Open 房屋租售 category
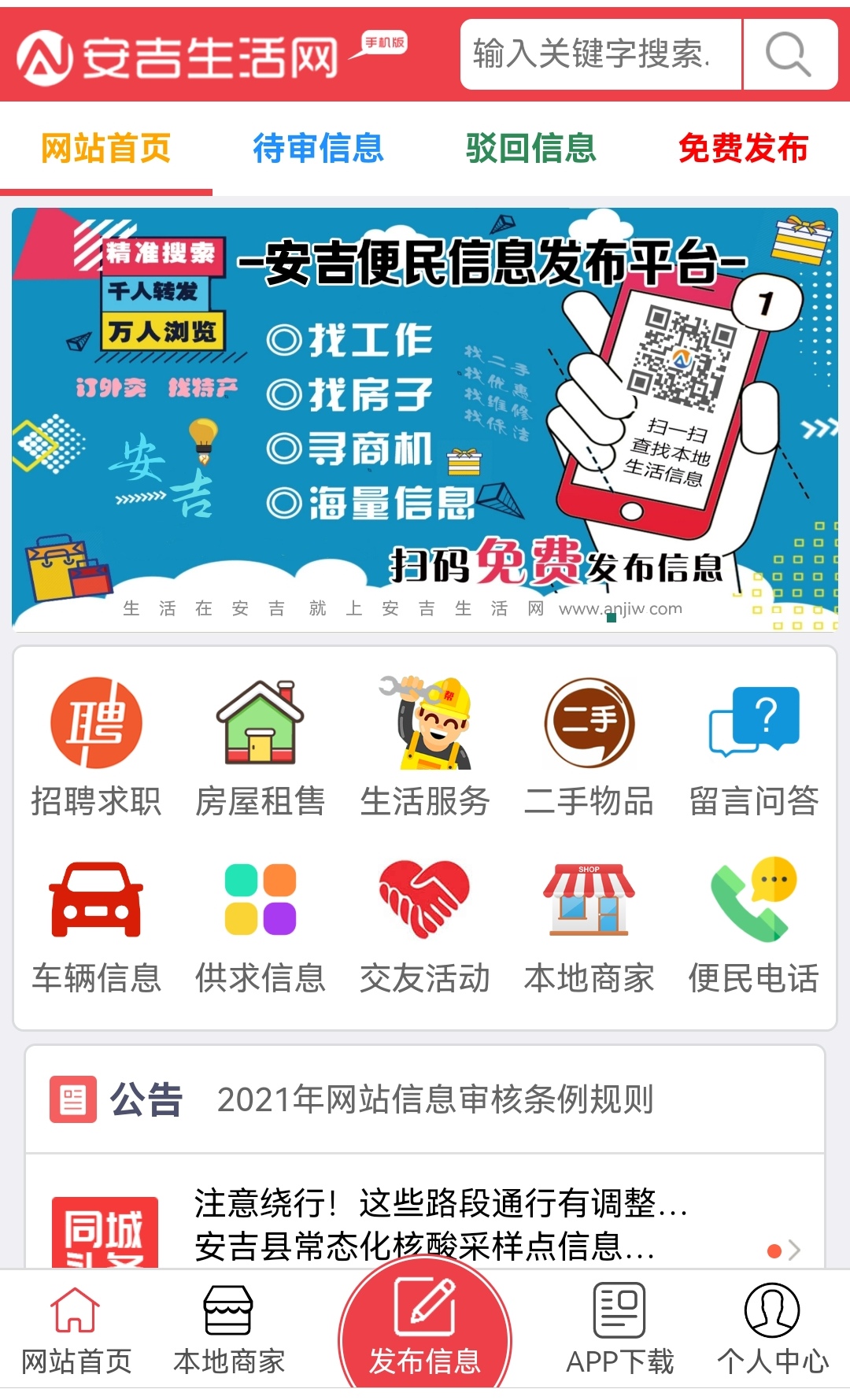The image size is (850, 1400). coord(261,747)
